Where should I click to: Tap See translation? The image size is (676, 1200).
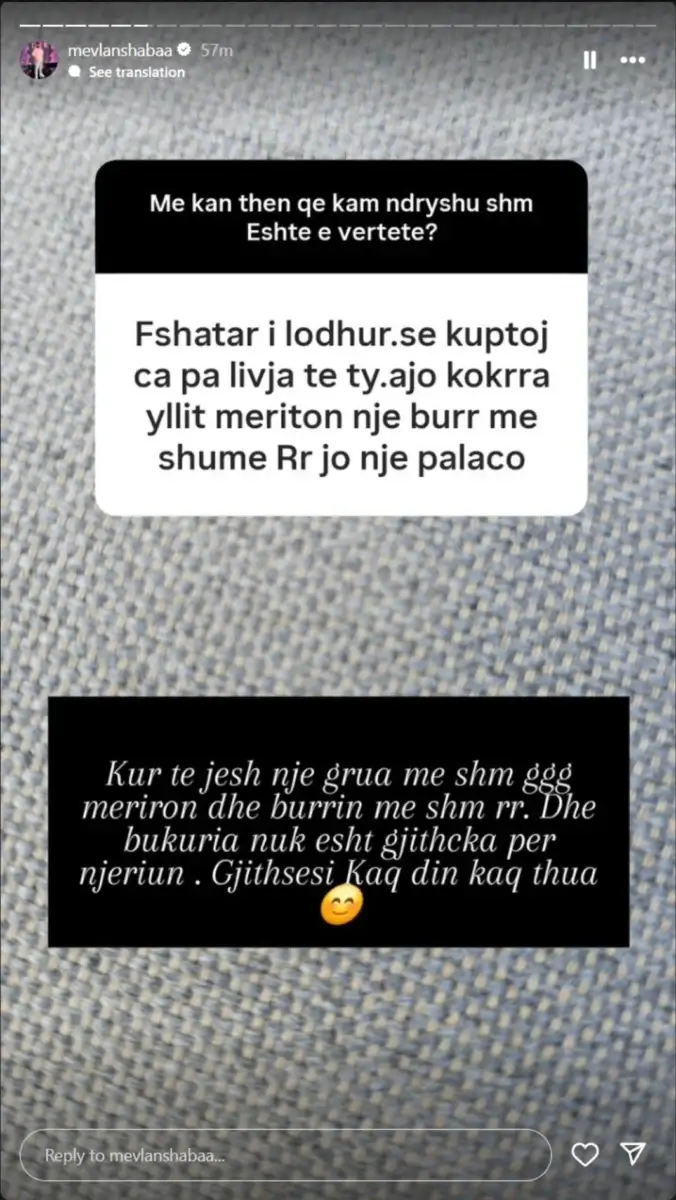click(136, 72)
